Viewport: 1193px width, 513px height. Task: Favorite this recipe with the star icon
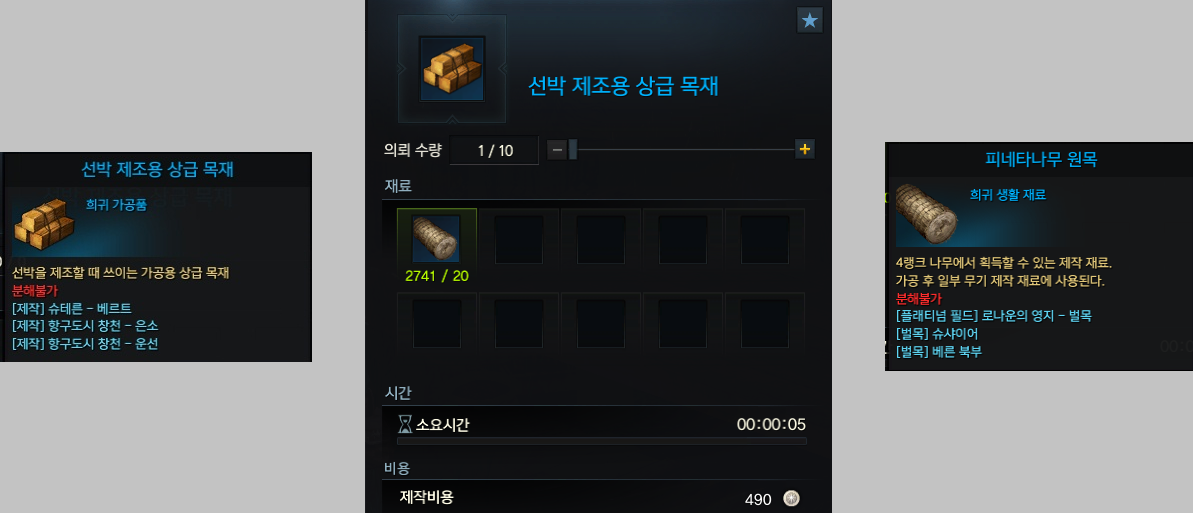coord(809,20)
